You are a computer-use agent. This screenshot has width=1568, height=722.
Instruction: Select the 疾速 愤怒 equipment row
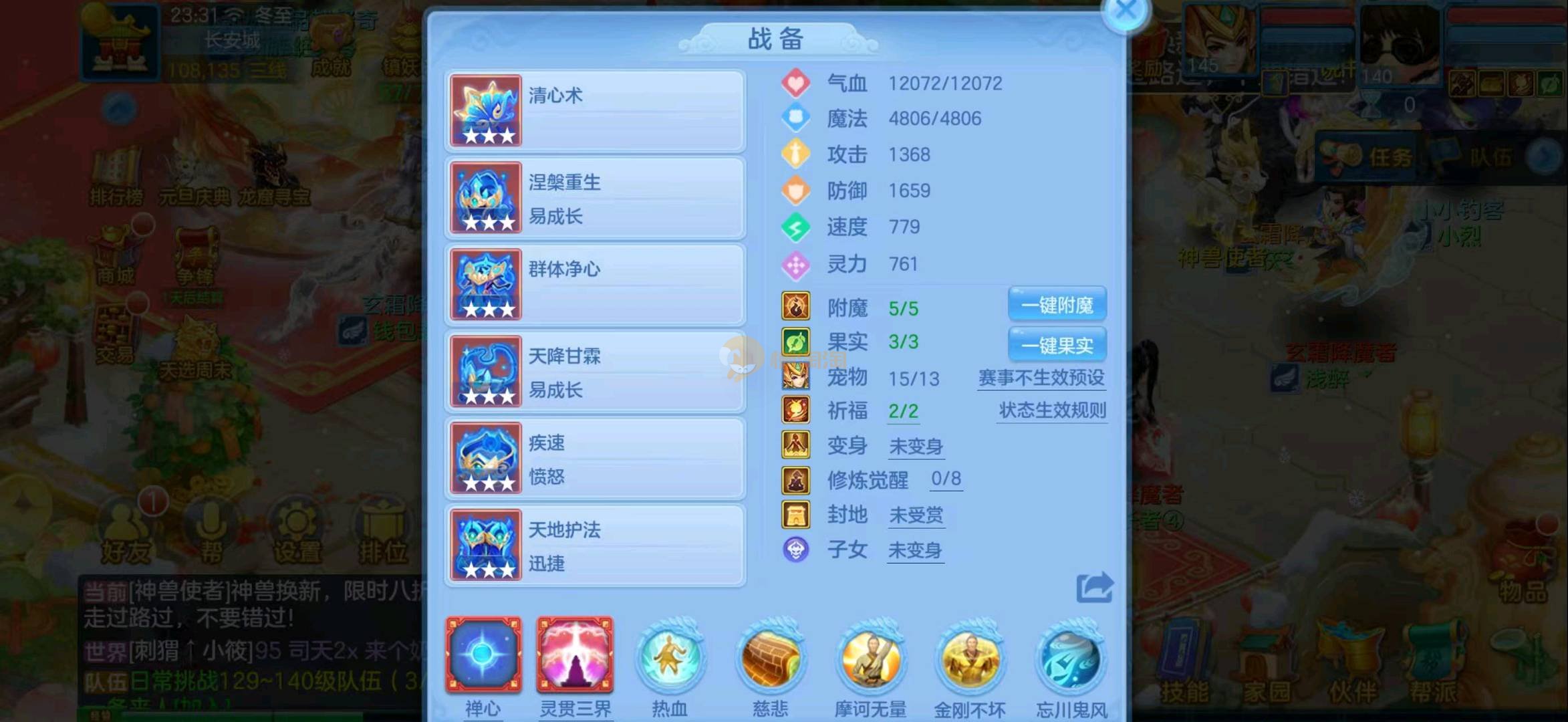click(595, 459)
